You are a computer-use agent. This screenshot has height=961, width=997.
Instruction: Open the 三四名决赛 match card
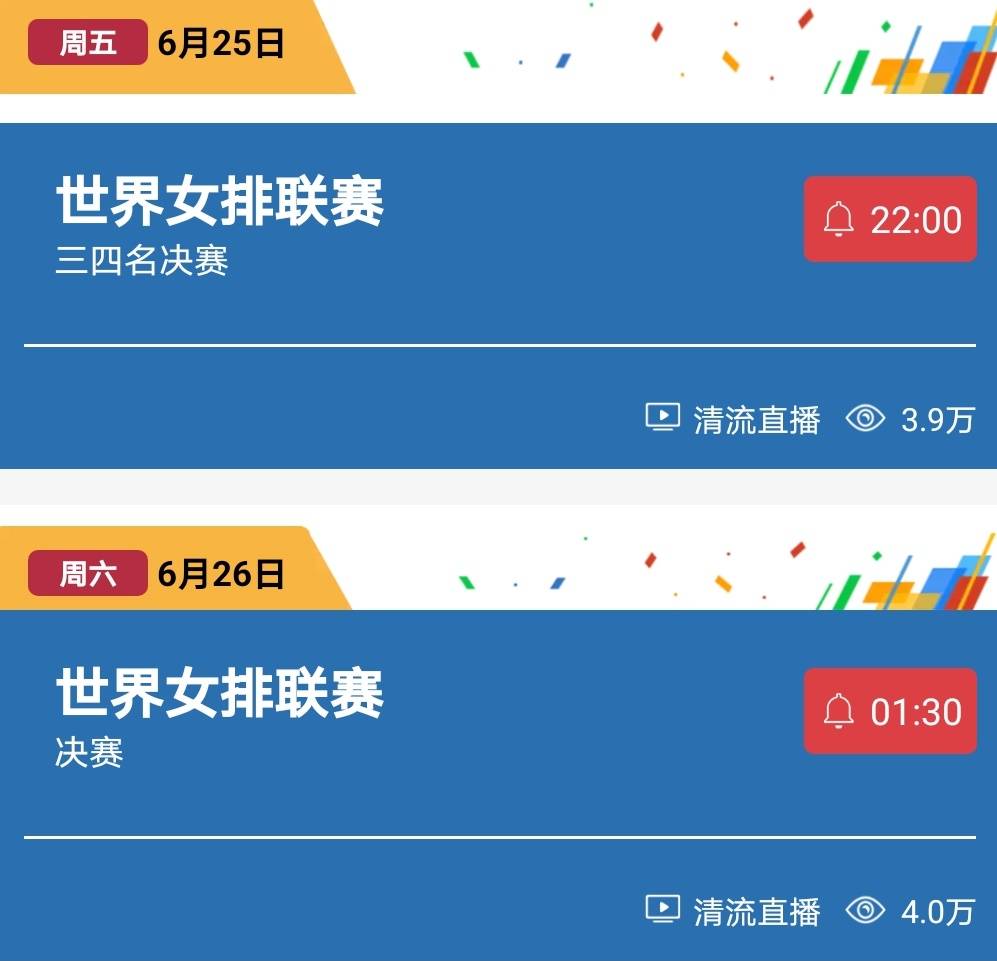coord(400,260)
